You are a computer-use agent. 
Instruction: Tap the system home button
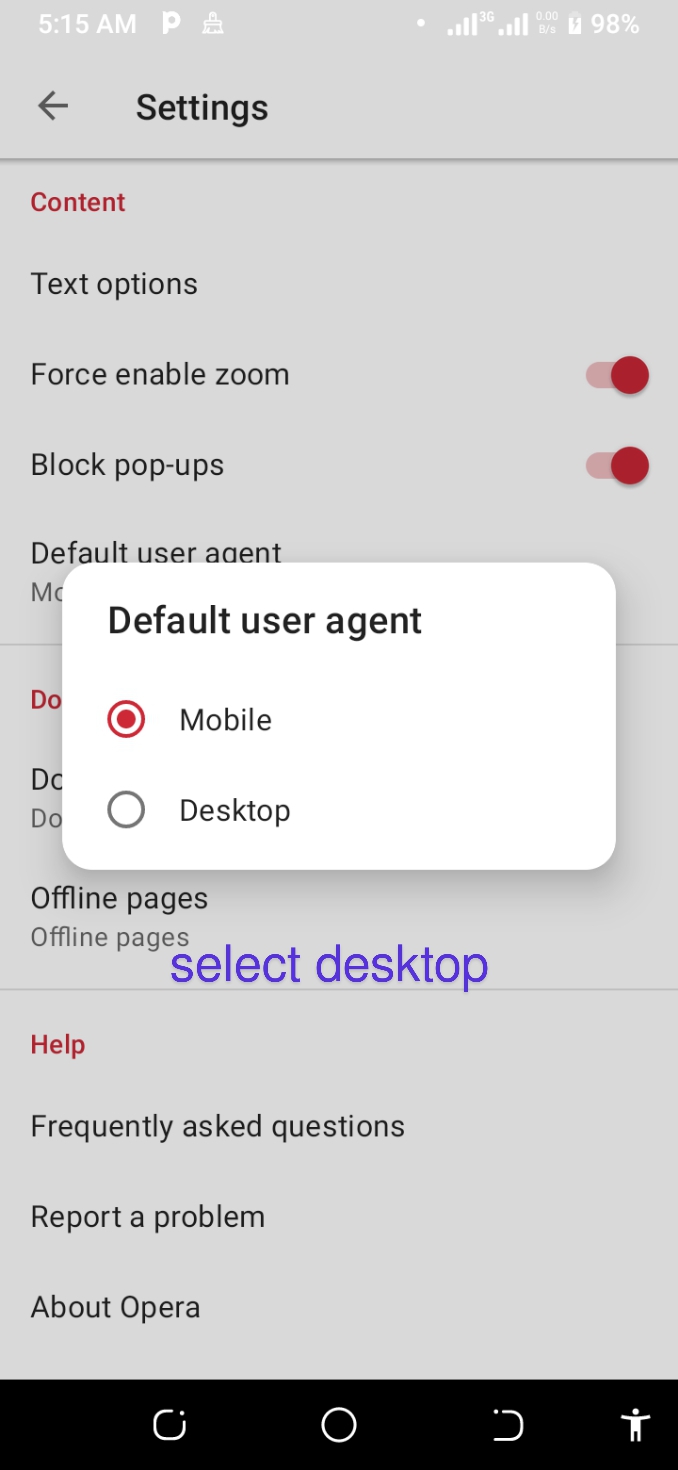pos(339,1424)
